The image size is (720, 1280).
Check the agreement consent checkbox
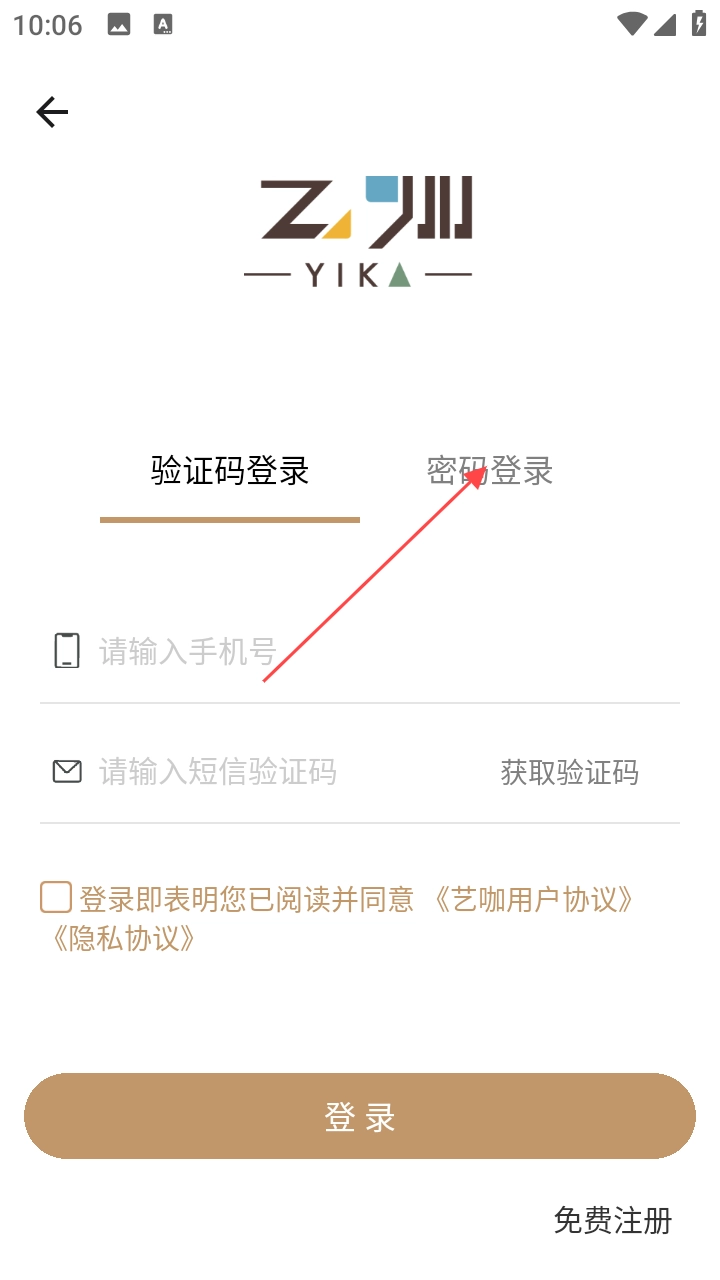[56, 898]
